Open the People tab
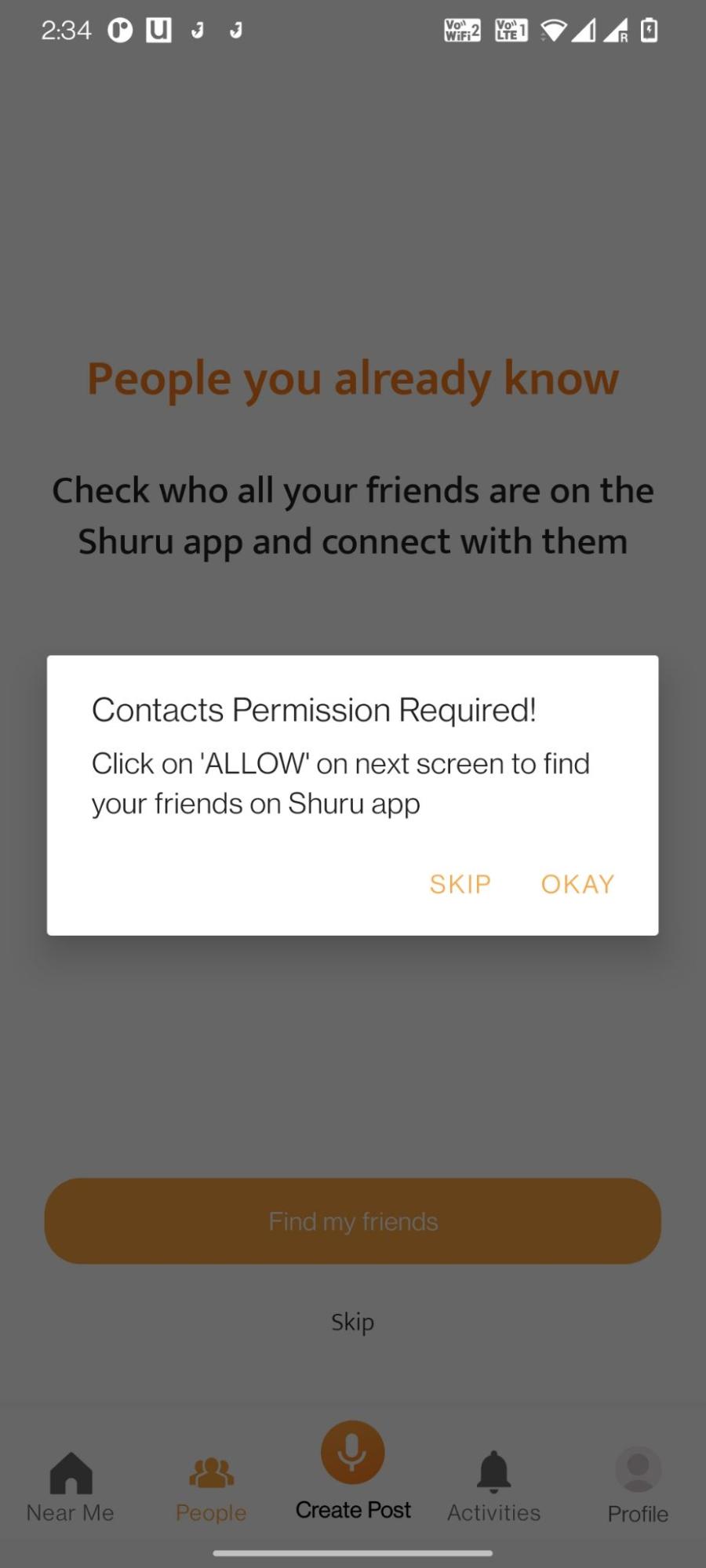Screen dimensions: 706x1568 [211, 1486]
